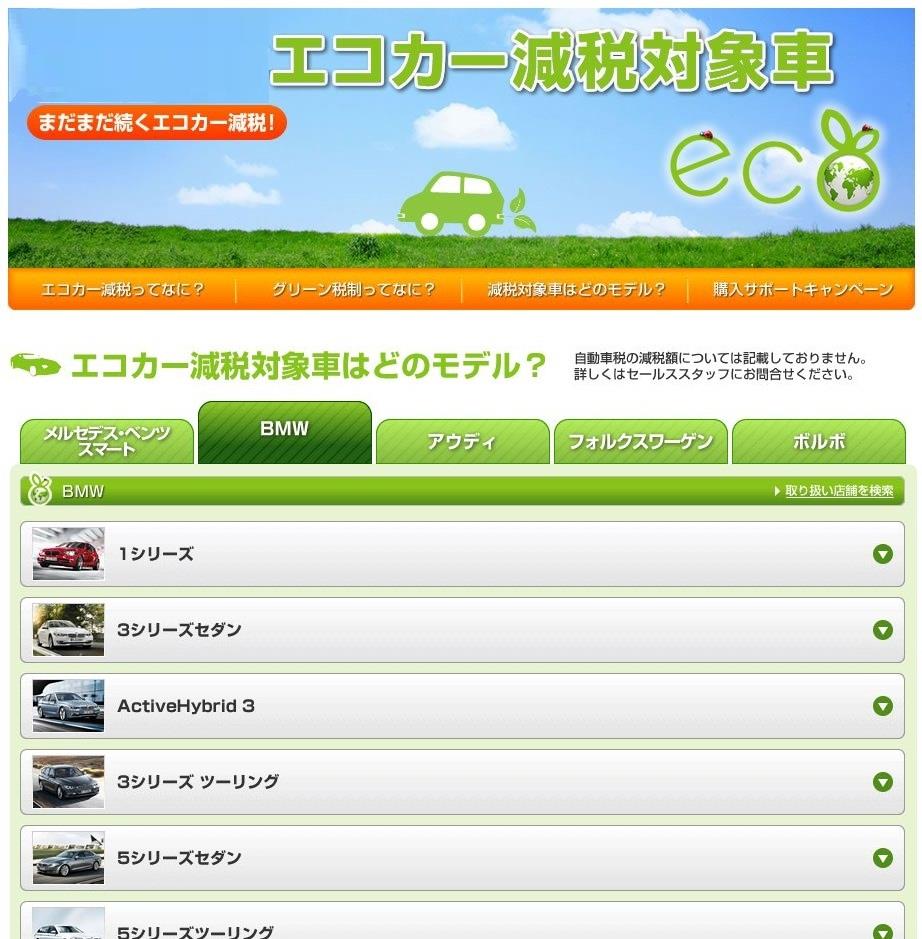The image size is (922, 939).
Task: Open 減税対象車はどのモデル？ in the nav bar
Action: tap(576, 290)
